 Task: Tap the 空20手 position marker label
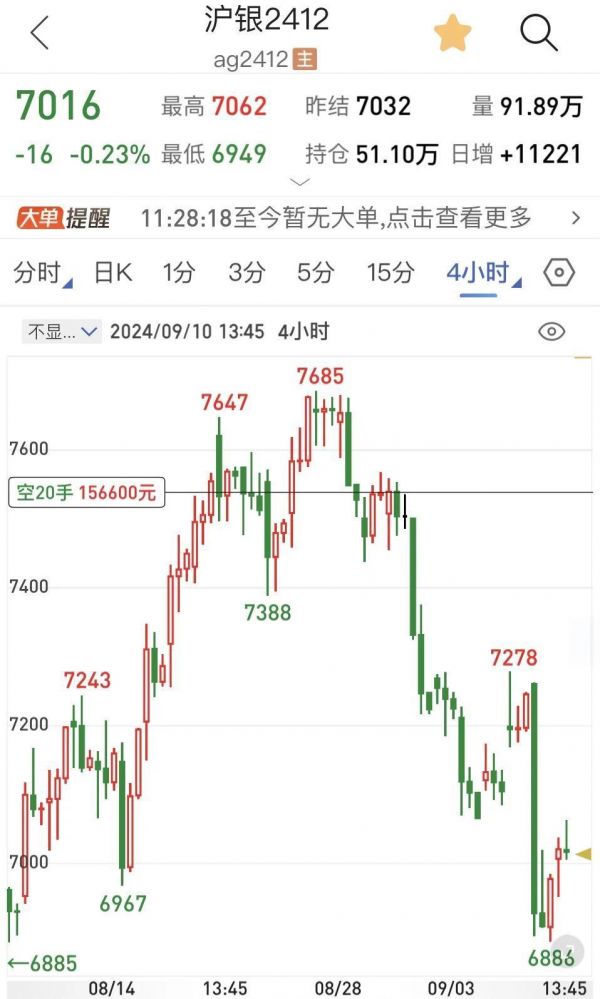tap(86, 493)
